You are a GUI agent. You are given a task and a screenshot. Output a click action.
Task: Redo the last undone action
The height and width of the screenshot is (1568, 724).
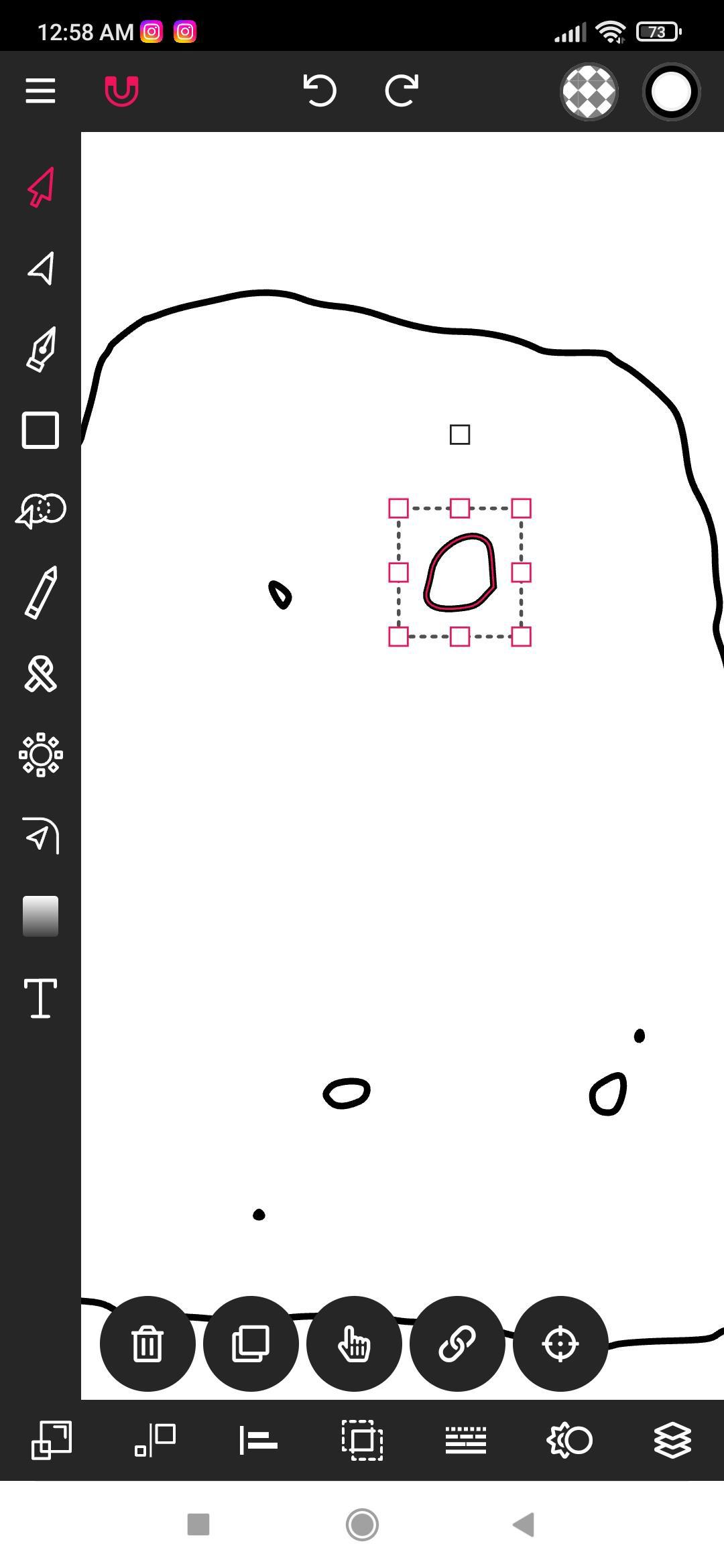tap(402, 91)
